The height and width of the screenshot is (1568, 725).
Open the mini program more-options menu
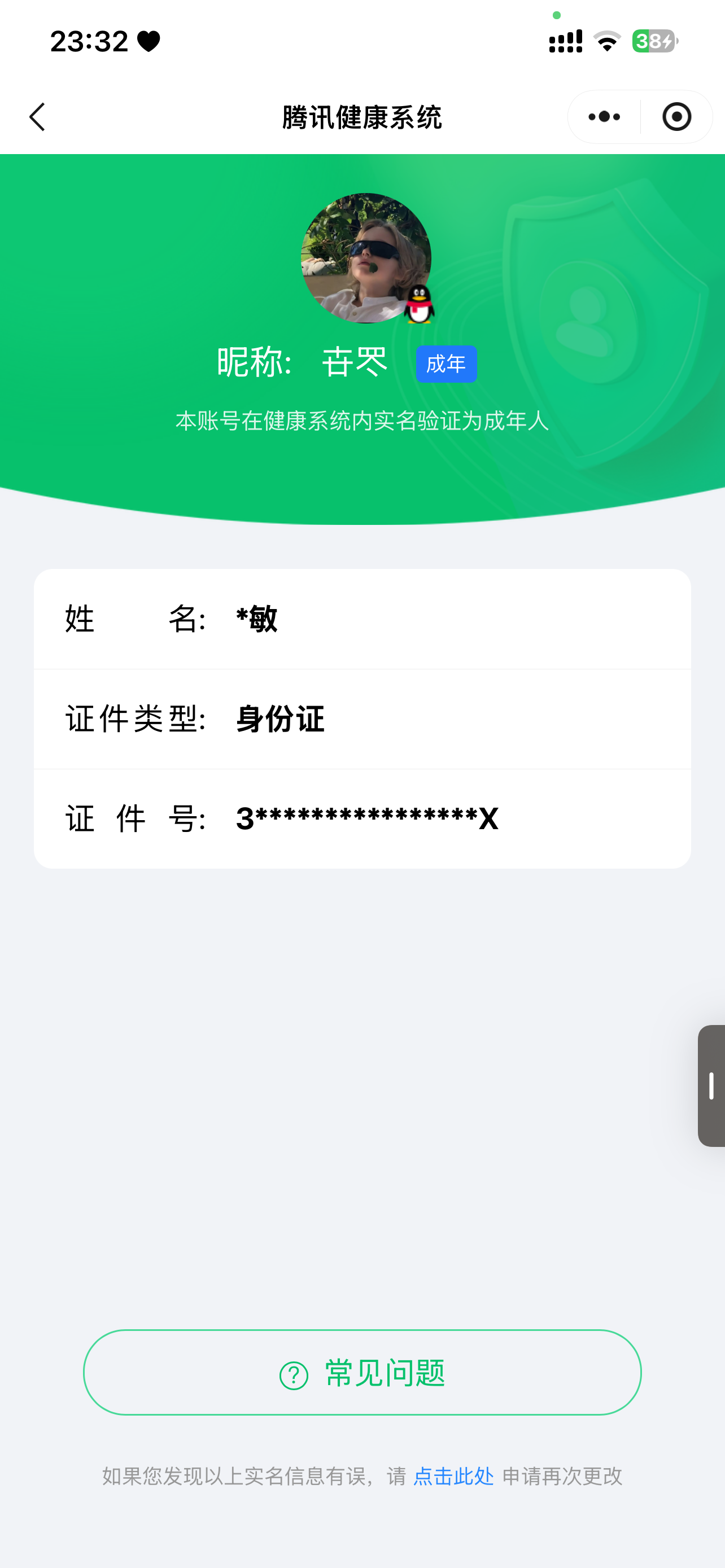(x=604, y=117)
